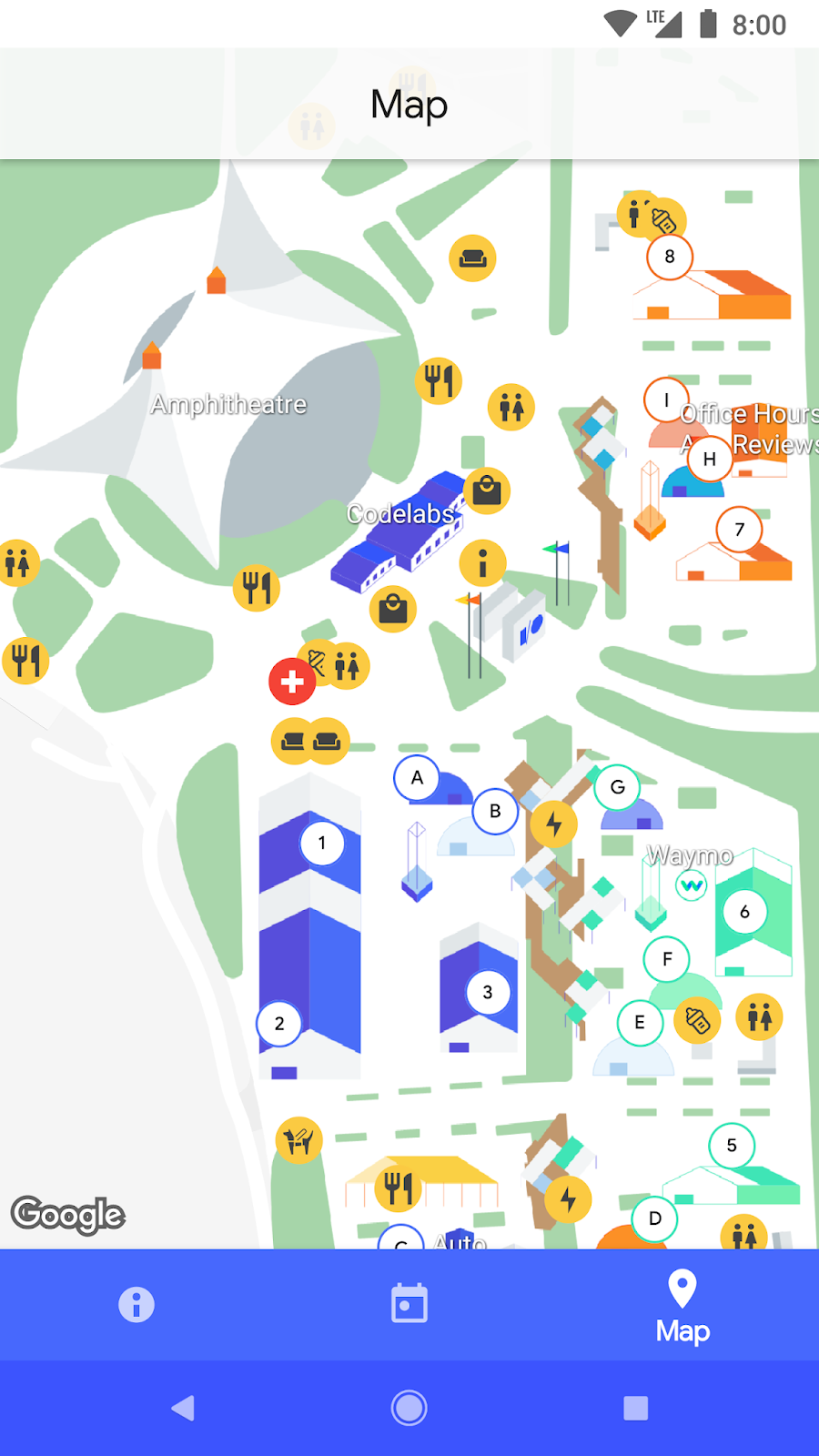
Task: Switch to the Info tab
Action: point(136,1304)
